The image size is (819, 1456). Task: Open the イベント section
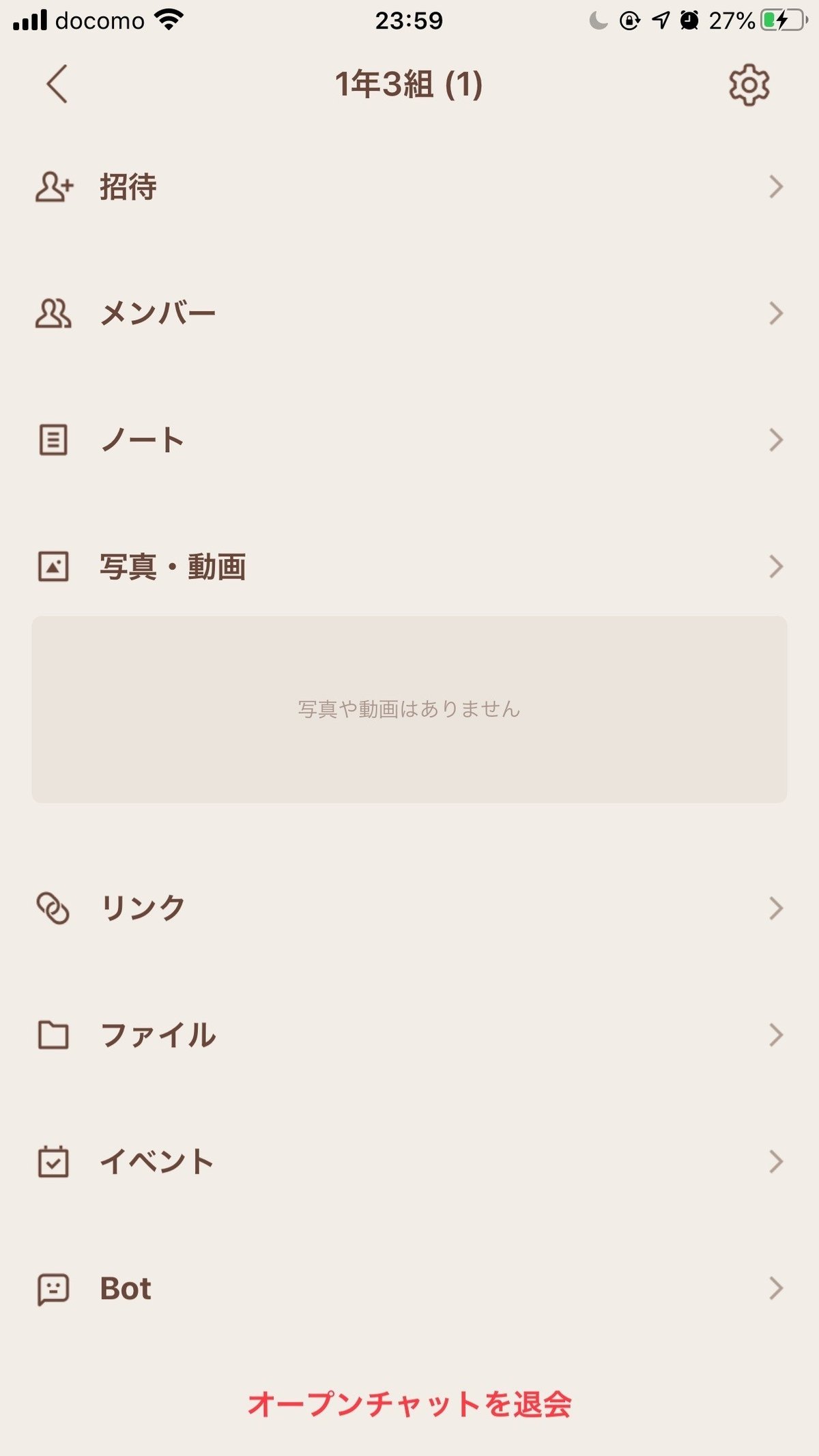point(156,1160)
